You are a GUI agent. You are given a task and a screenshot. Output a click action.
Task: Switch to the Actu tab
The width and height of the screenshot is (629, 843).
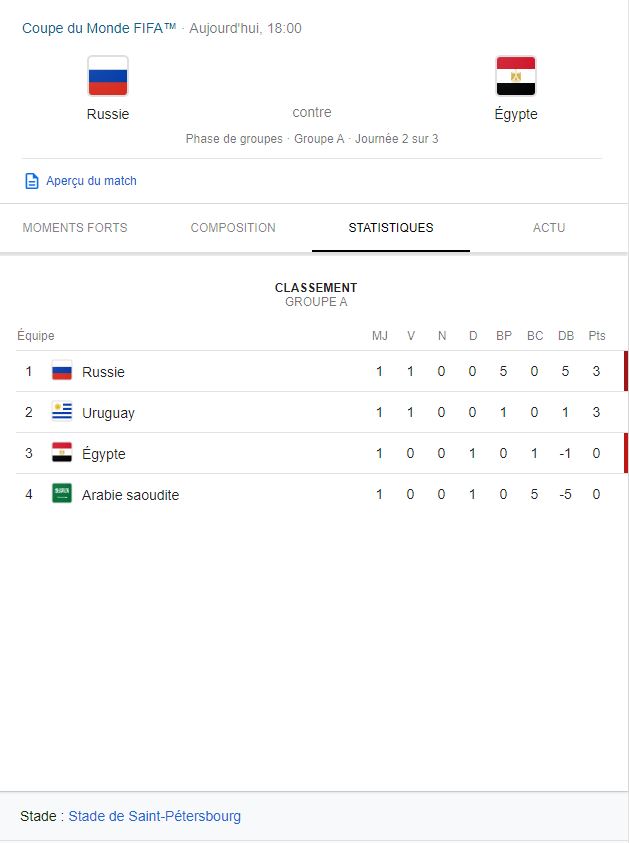(x=548, y=228)
